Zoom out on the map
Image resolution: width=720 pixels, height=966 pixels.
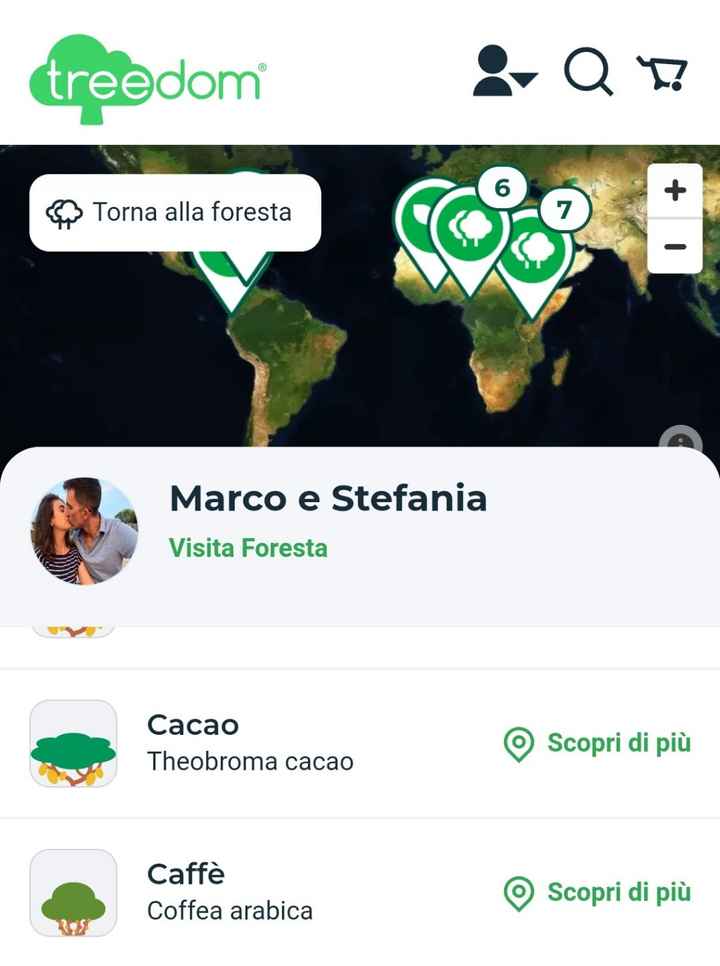coord(675,246)
